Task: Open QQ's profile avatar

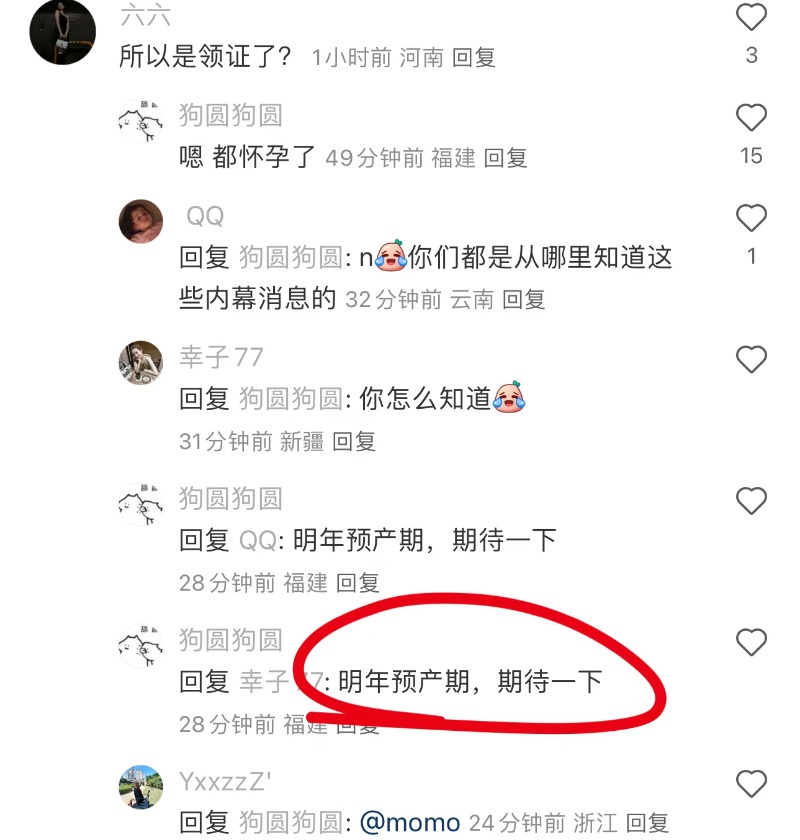Action: click(141, 222)
